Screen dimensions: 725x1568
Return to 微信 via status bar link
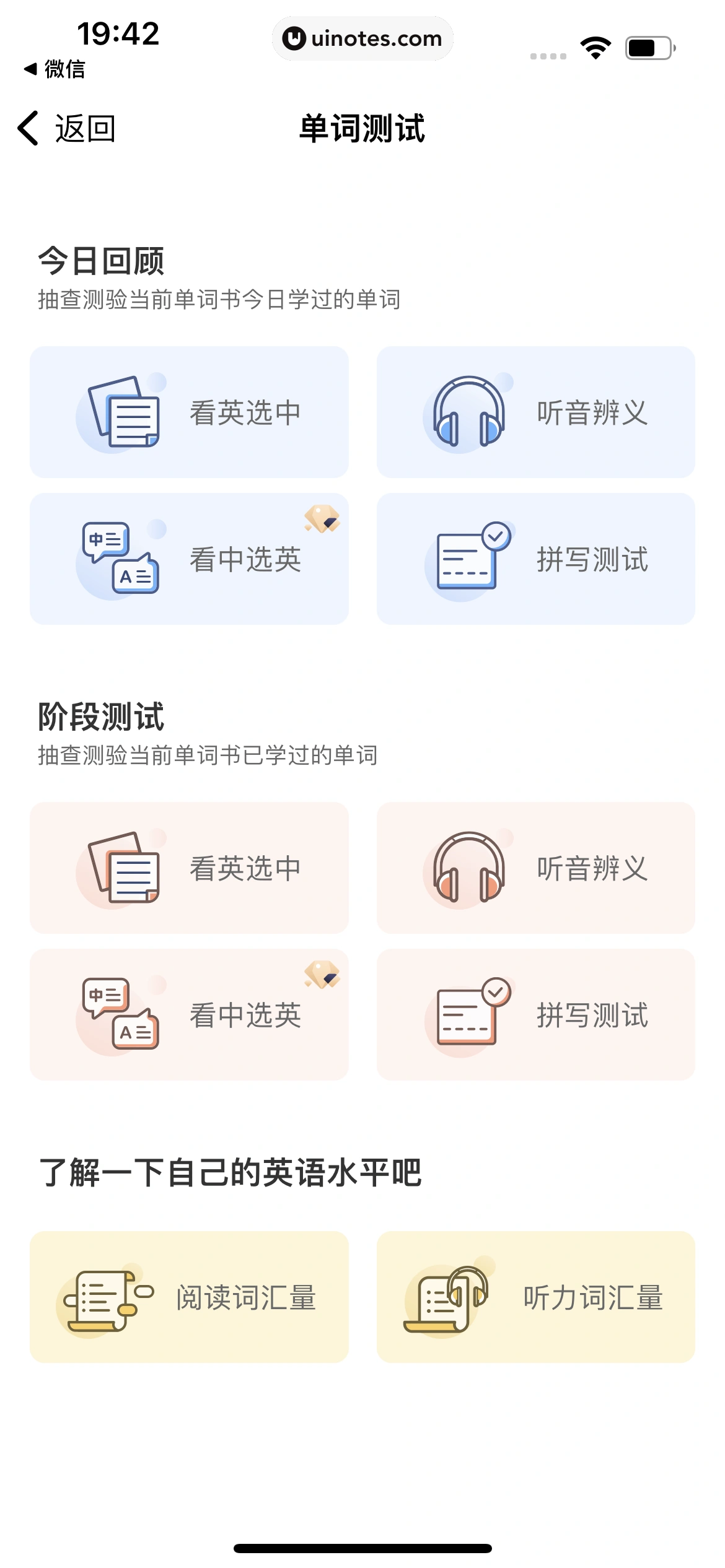55,69
